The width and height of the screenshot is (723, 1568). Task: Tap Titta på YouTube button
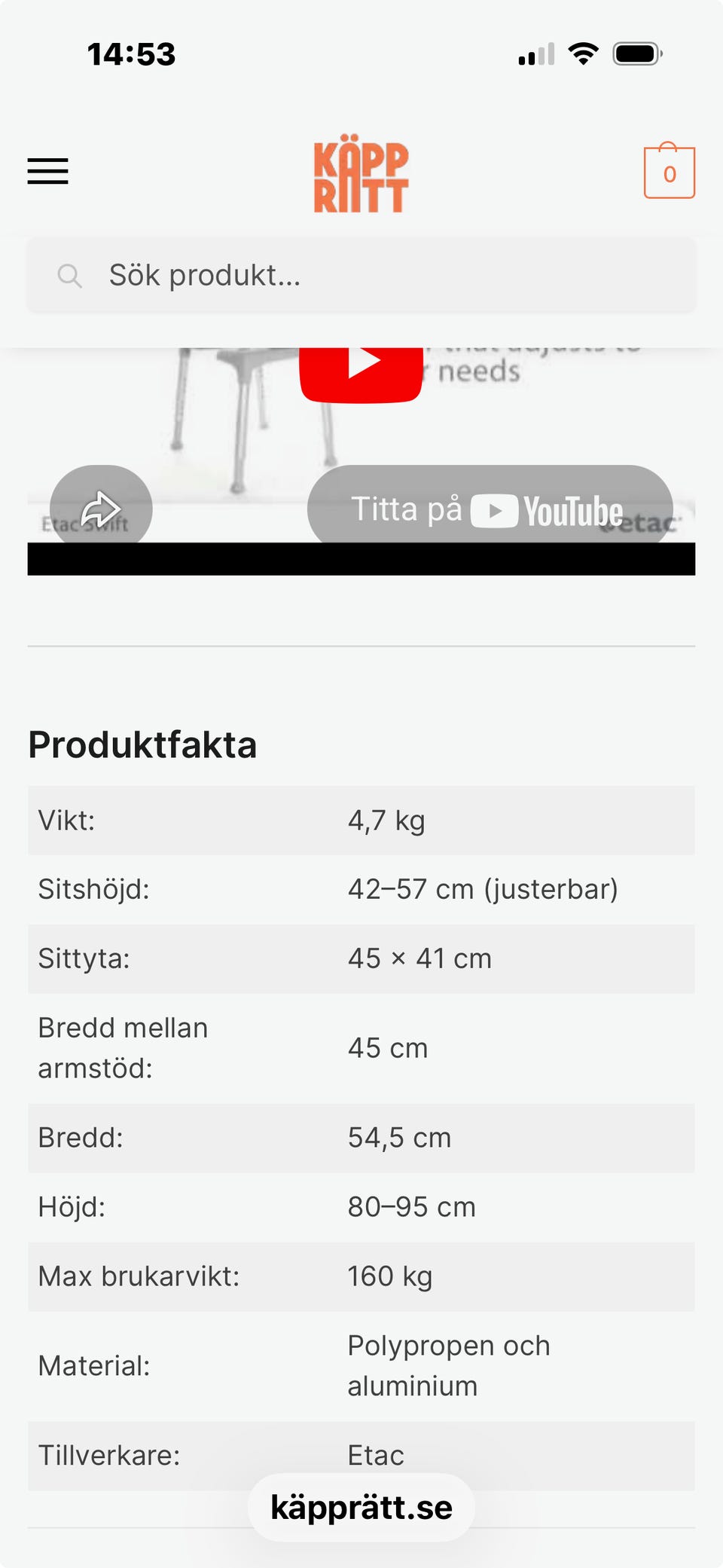click(x=490, y=509)
